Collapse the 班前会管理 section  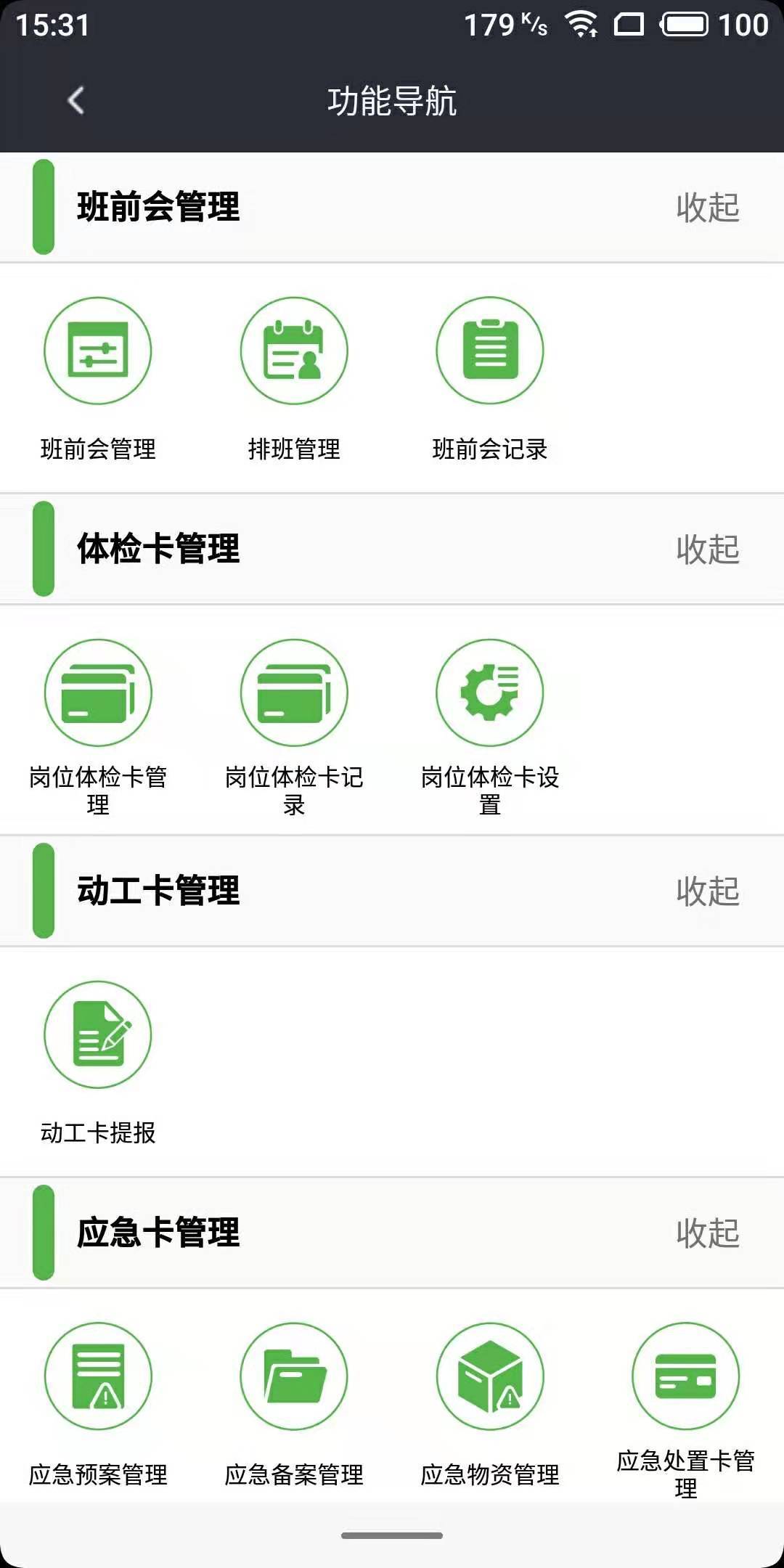coord(707,208)
